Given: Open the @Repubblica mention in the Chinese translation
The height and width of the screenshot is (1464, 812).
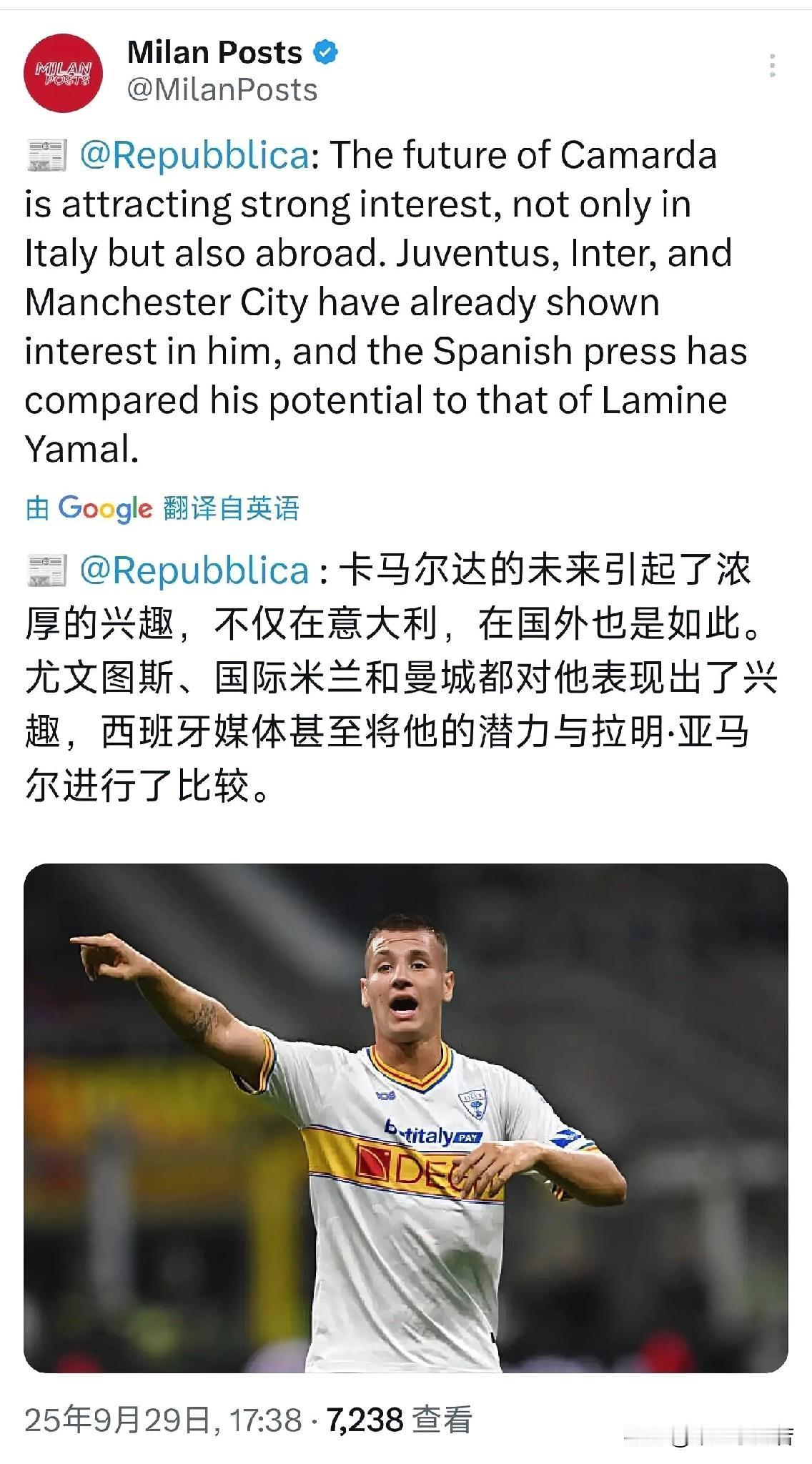Looking at the screenshot, I should (x=194, y=570).
